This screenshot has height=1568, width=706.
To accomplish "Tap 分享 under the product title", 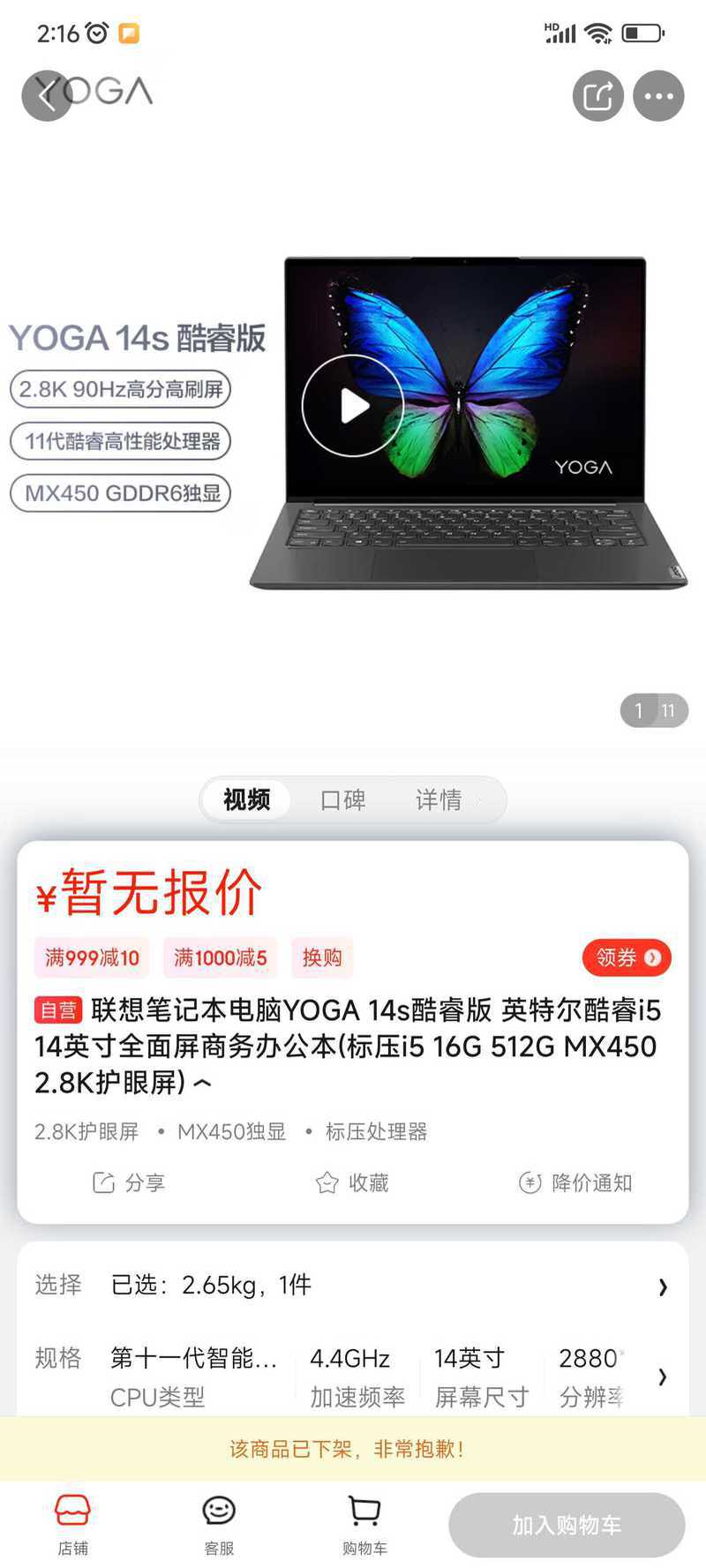I will [129, 1183].
